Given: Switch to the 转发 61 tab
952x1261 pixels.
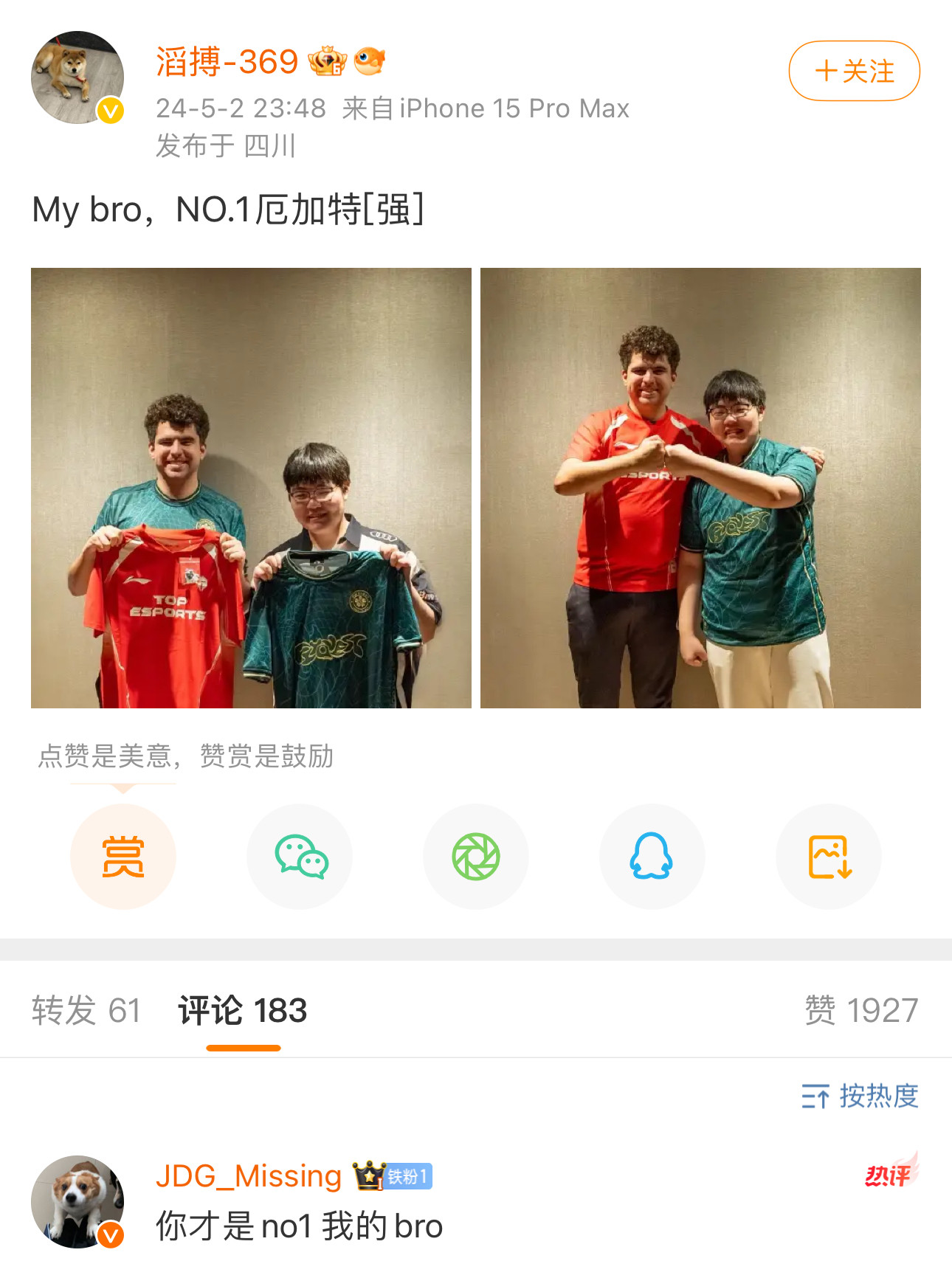Looking at the screenshot, I should coord(86,1010).
